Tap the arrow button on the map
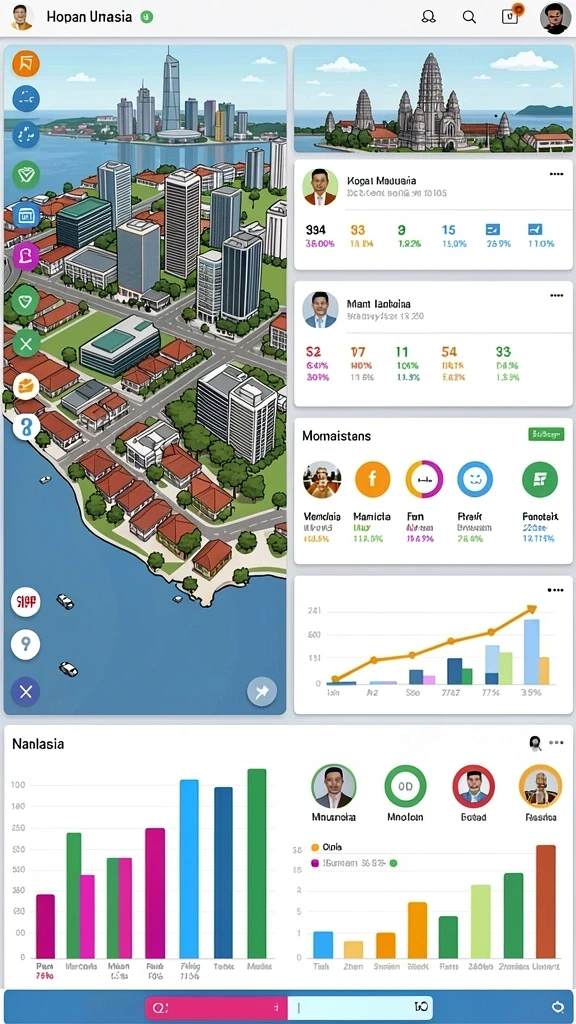The width and height of the screenshot is (576, 1024). [x=262, y=692]
